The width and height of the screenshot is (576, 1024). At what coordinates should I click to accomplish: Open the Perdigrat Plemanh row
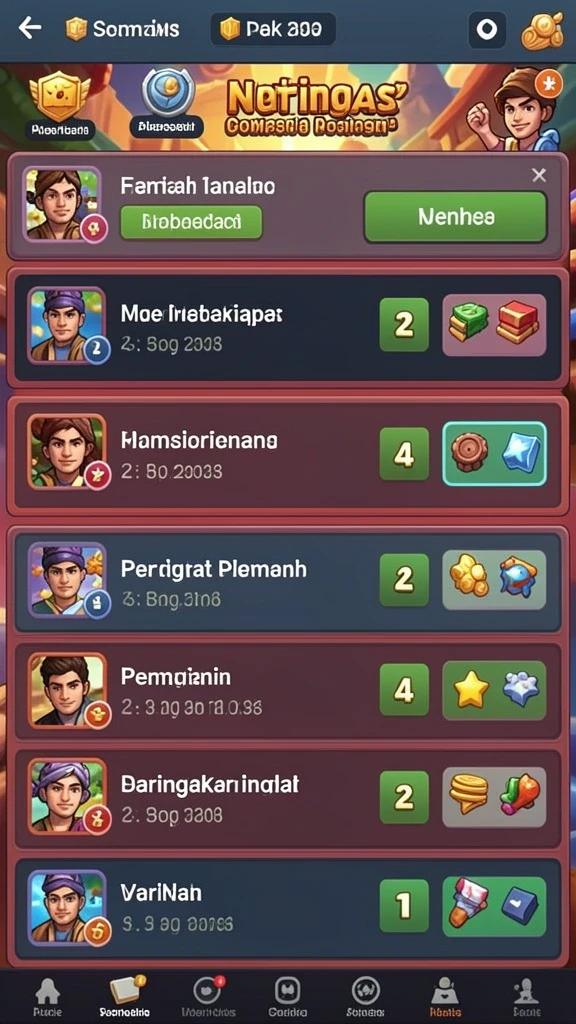[288, 581]
